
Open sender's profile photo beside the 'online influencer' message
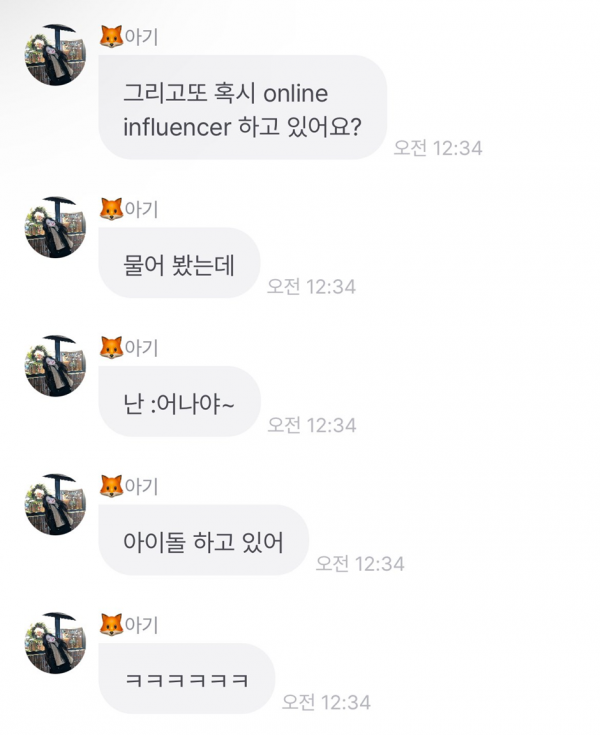55,55
